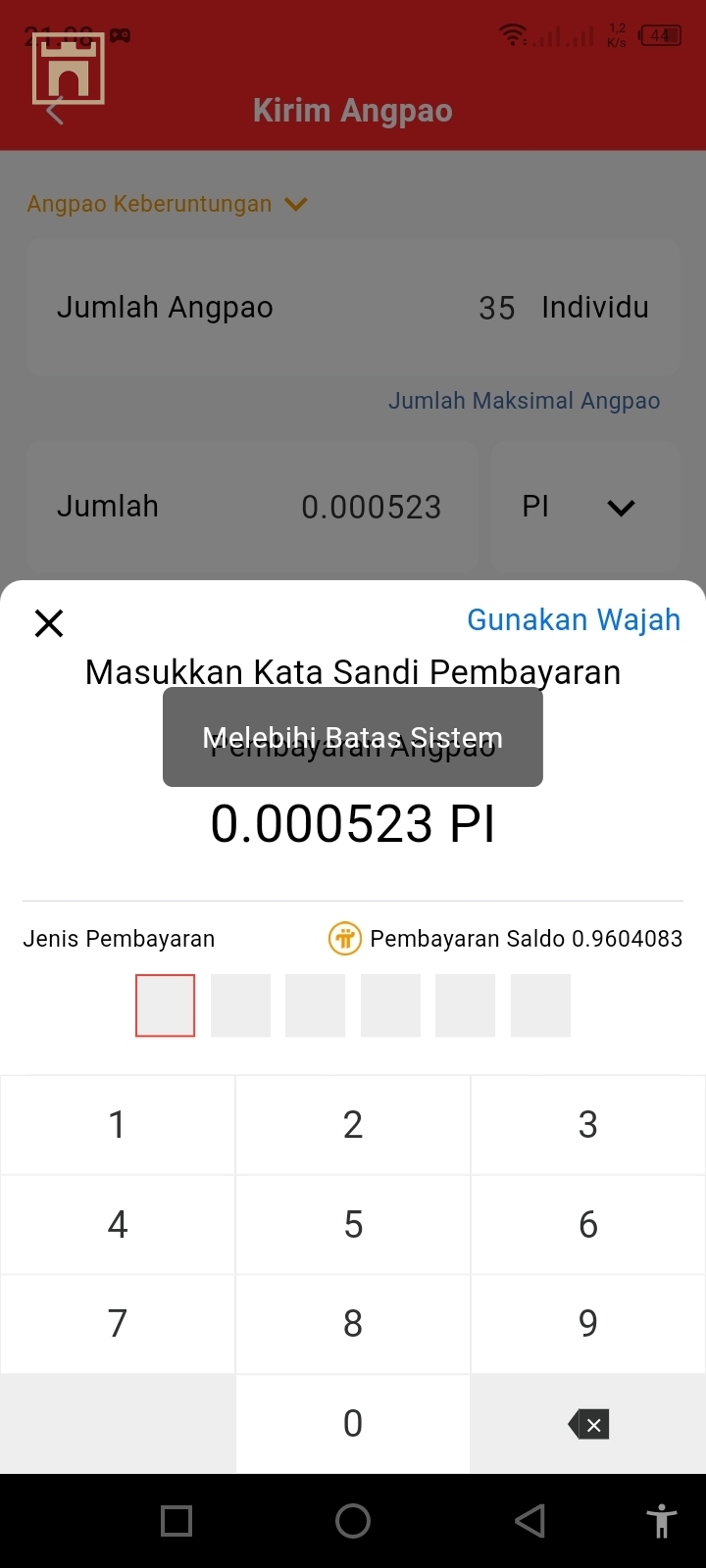Go back with the system navigation button
The width and height of the screenshot is (706, 1568).
pos(529,1521)
